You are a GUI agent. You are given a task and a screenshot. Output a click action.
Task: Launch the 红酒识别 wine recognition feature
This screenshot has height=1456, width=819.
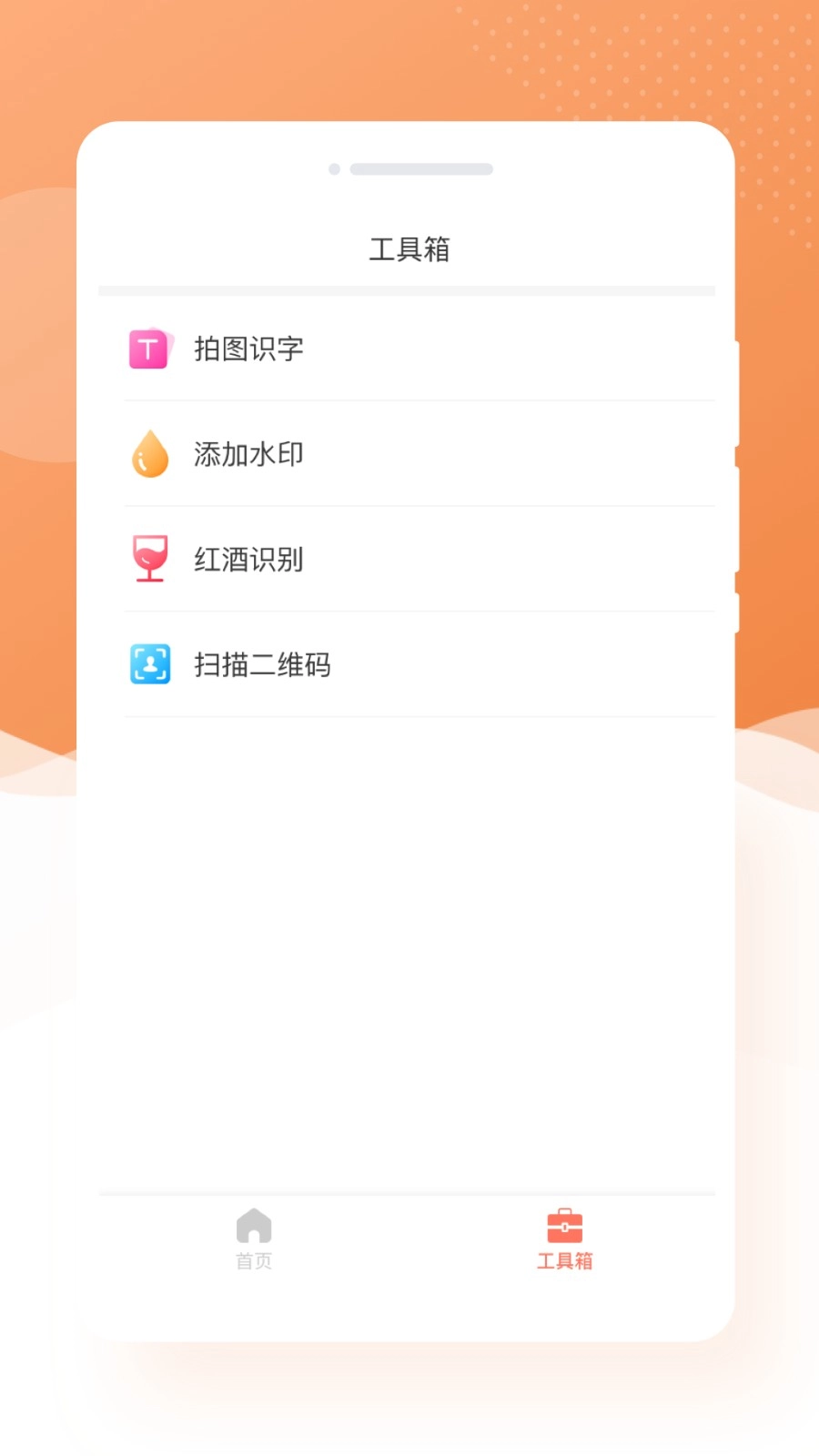pyautogui.click(x=247, y=559)
